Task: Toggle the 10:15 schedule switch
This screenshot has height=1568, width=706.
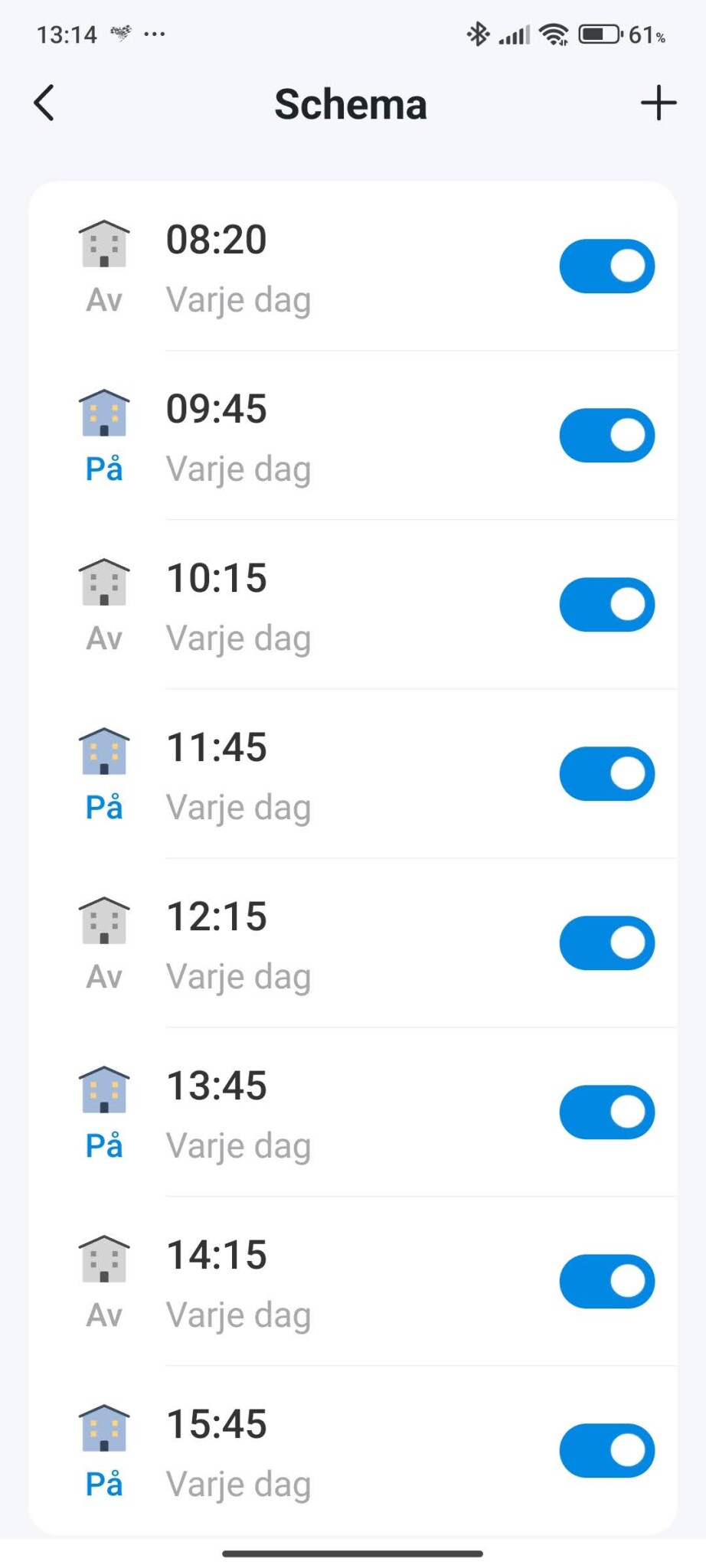Action: pyautogui.click(x=606, y=605)
